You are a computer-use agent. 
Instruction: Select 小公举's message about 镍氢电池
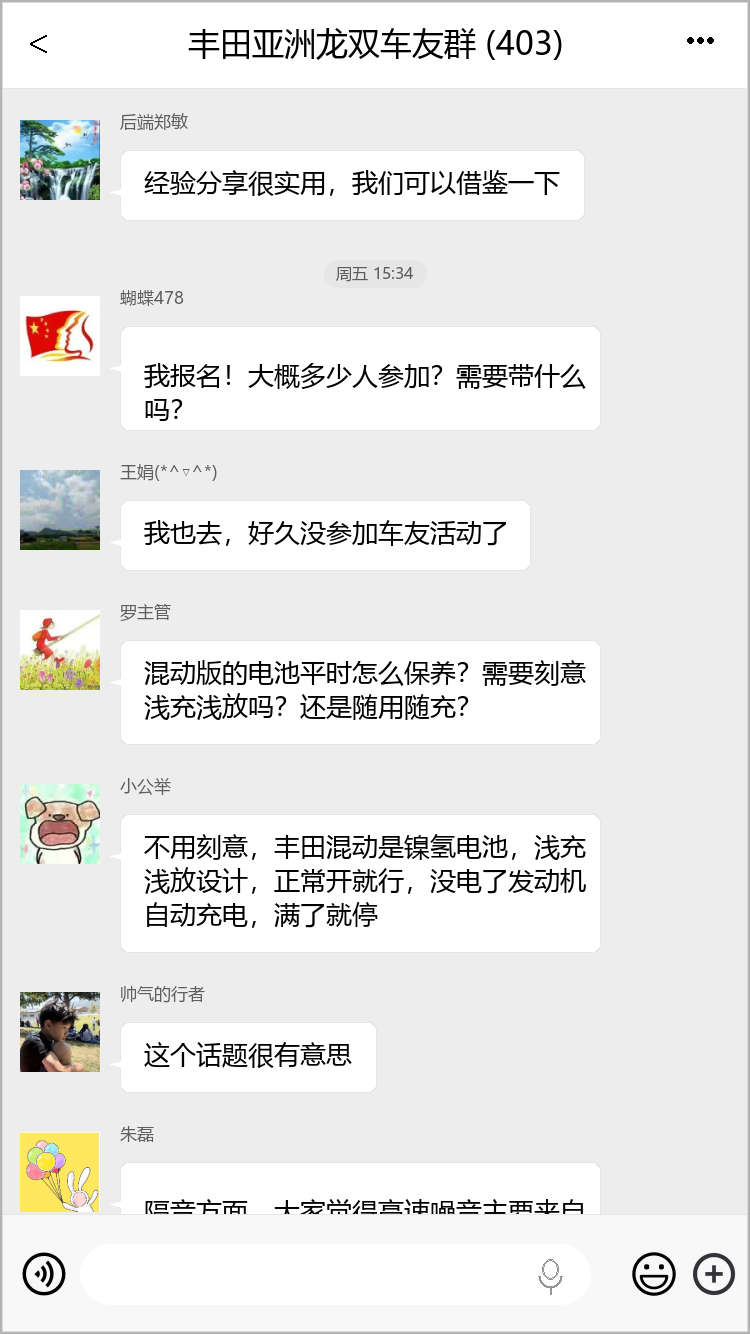[x=360, y=882]
